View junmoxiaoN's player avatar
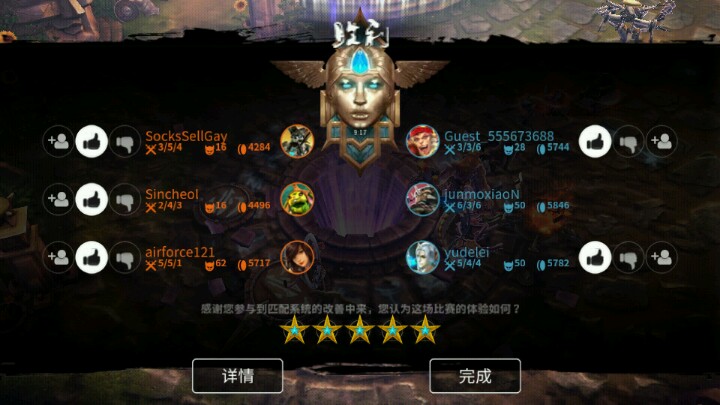Viewport: 720px width, 405px height. coord(422,199)
